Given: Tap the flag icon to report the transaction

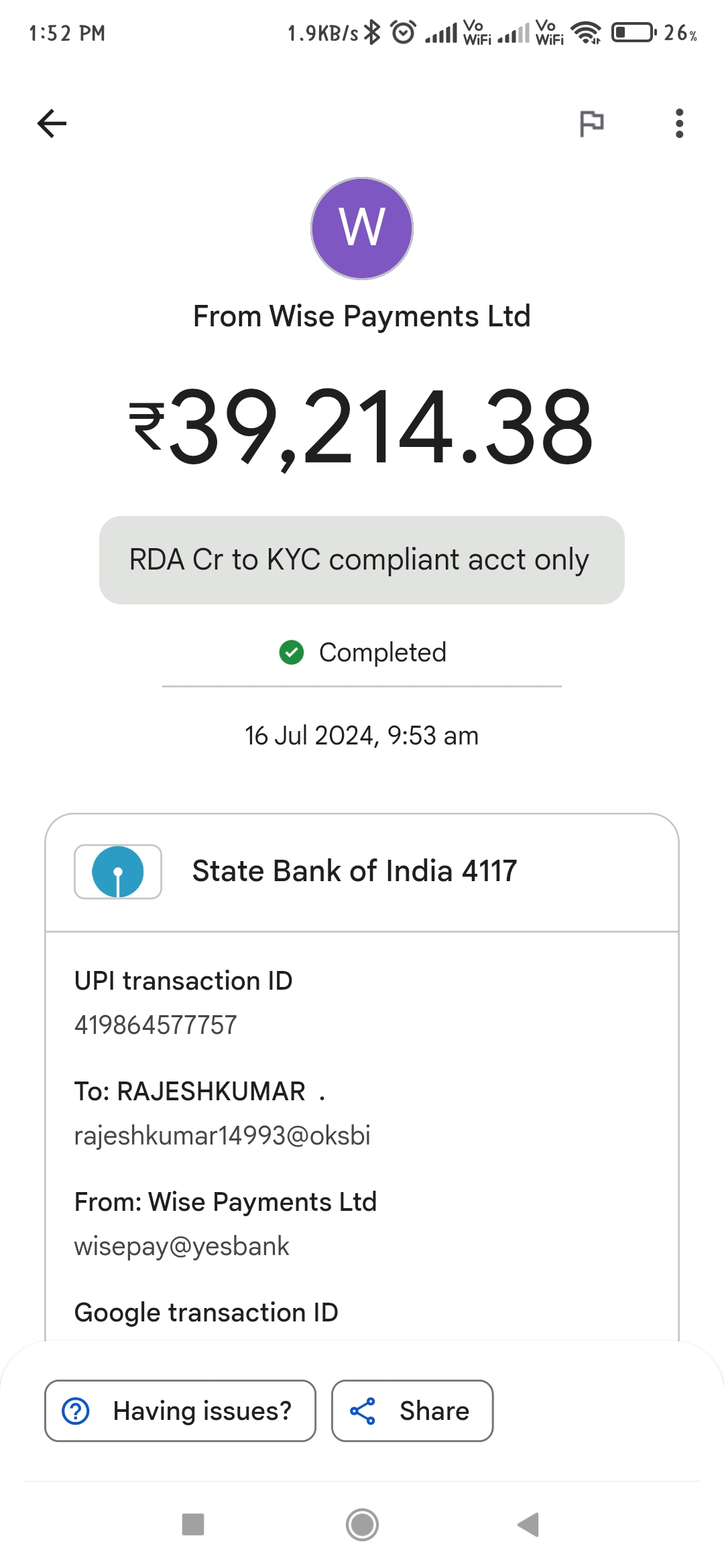Looking at the screenshot, I should pos(591,123).
